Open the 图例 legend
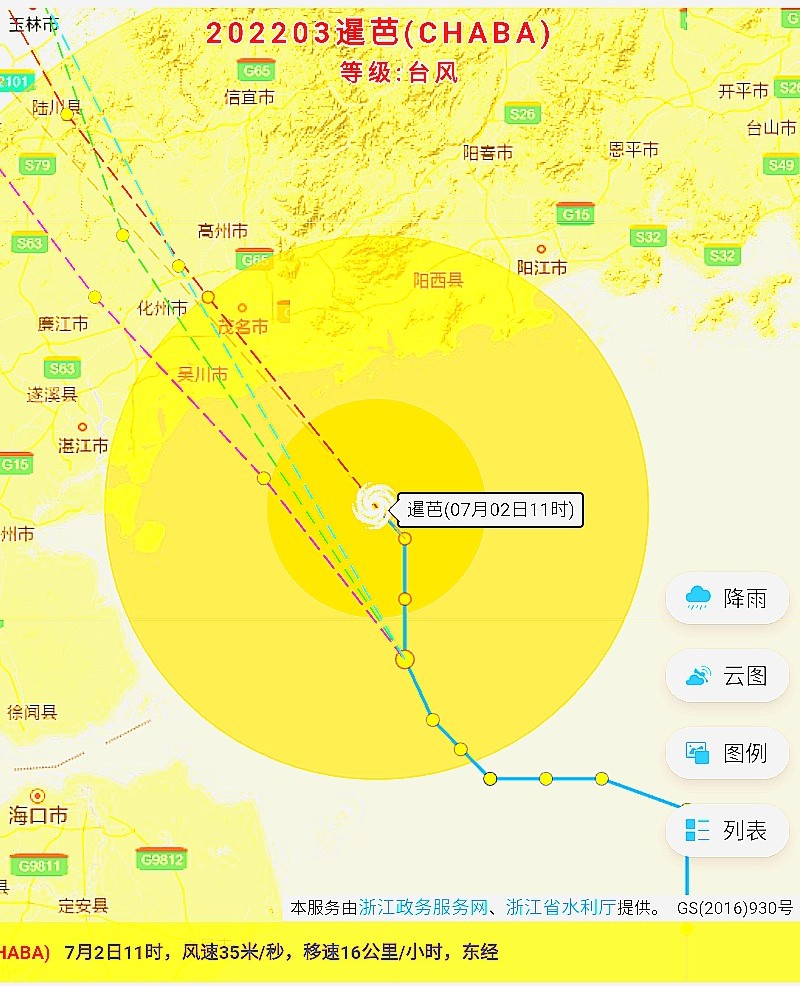The height and width of the screenshot is (986, 800). pos(727,752)
